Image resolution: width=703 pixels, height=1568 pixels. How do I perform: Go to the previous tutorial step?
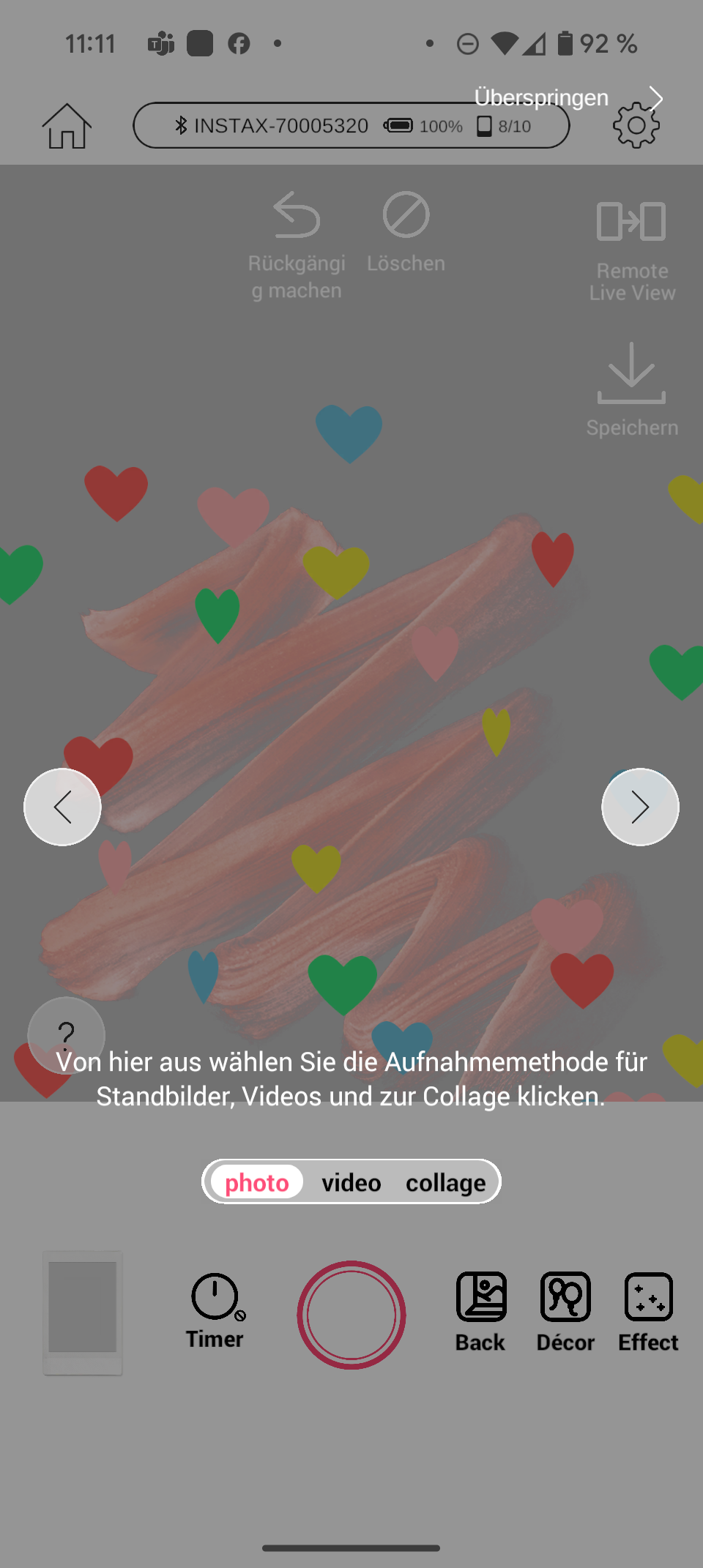[62, 807]
